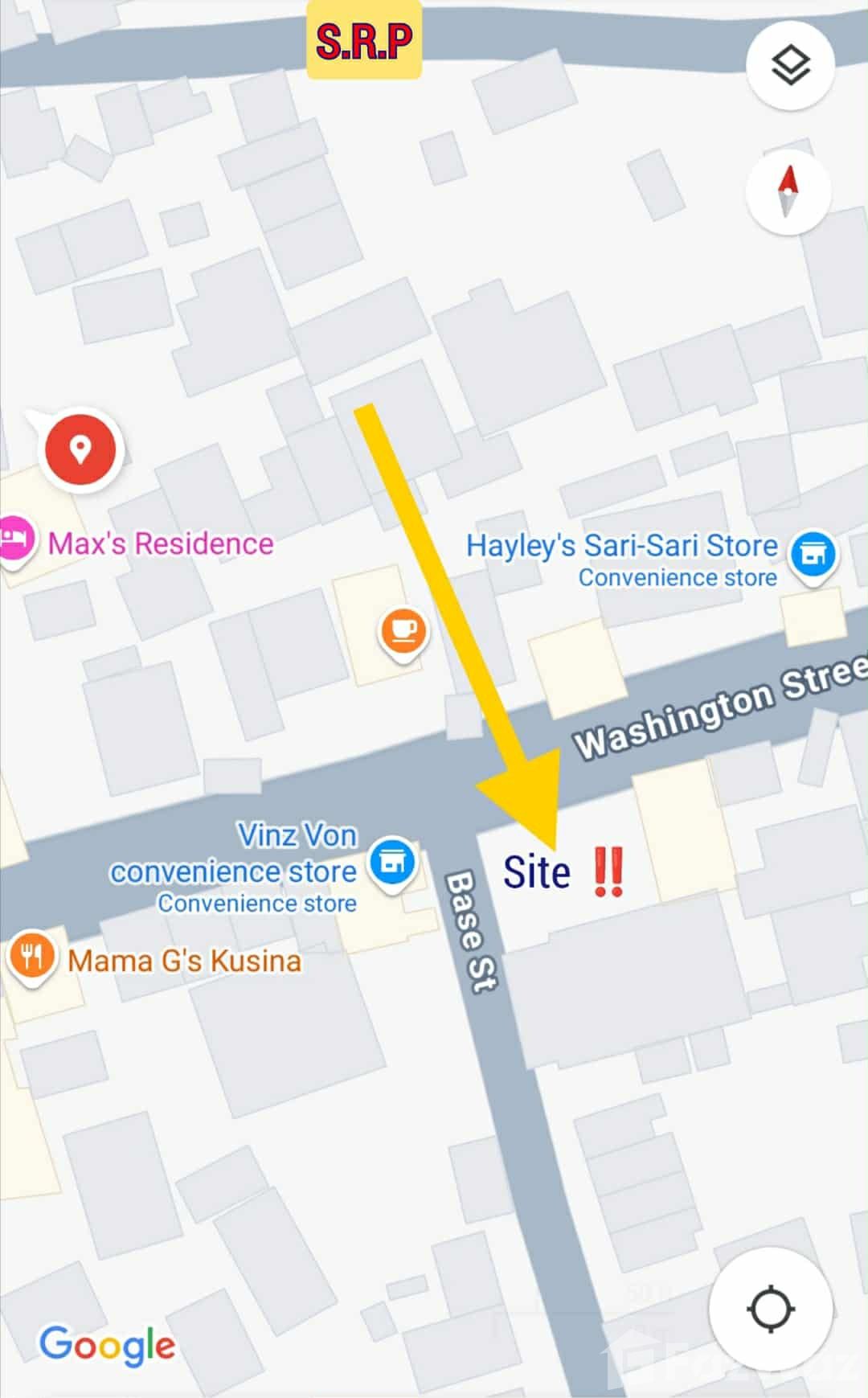Image resolution: width=868 pixels, height=1398 pixels.
Task: Open the map layers button
Action: pos(790,65)
